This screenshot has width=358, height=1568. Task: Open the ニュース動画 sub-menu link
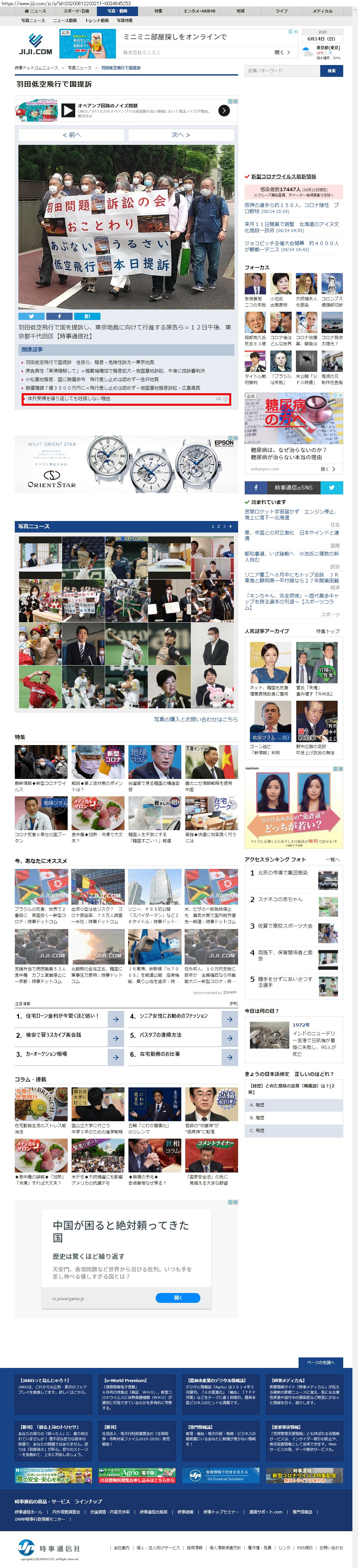[x=64, y=21]
